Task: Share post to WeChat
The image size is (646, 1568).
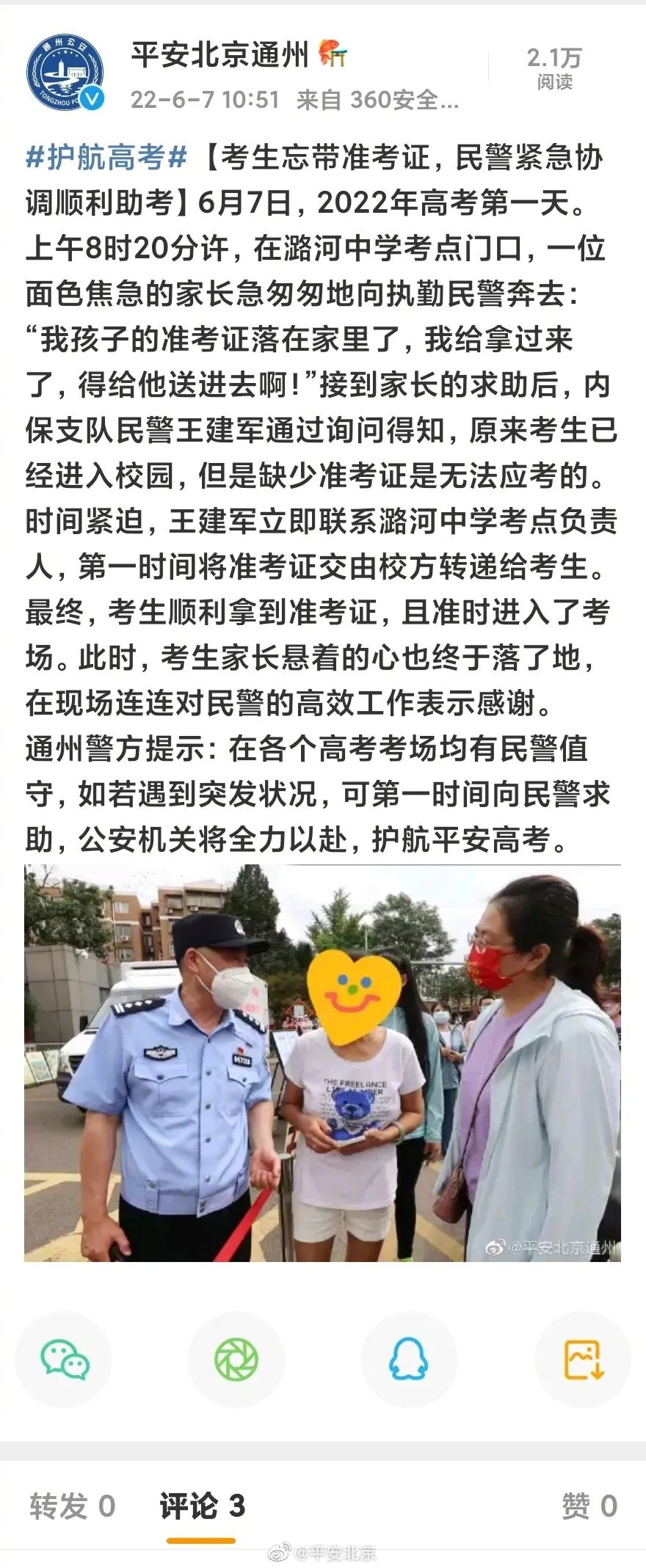Action: pos(65,1360)
